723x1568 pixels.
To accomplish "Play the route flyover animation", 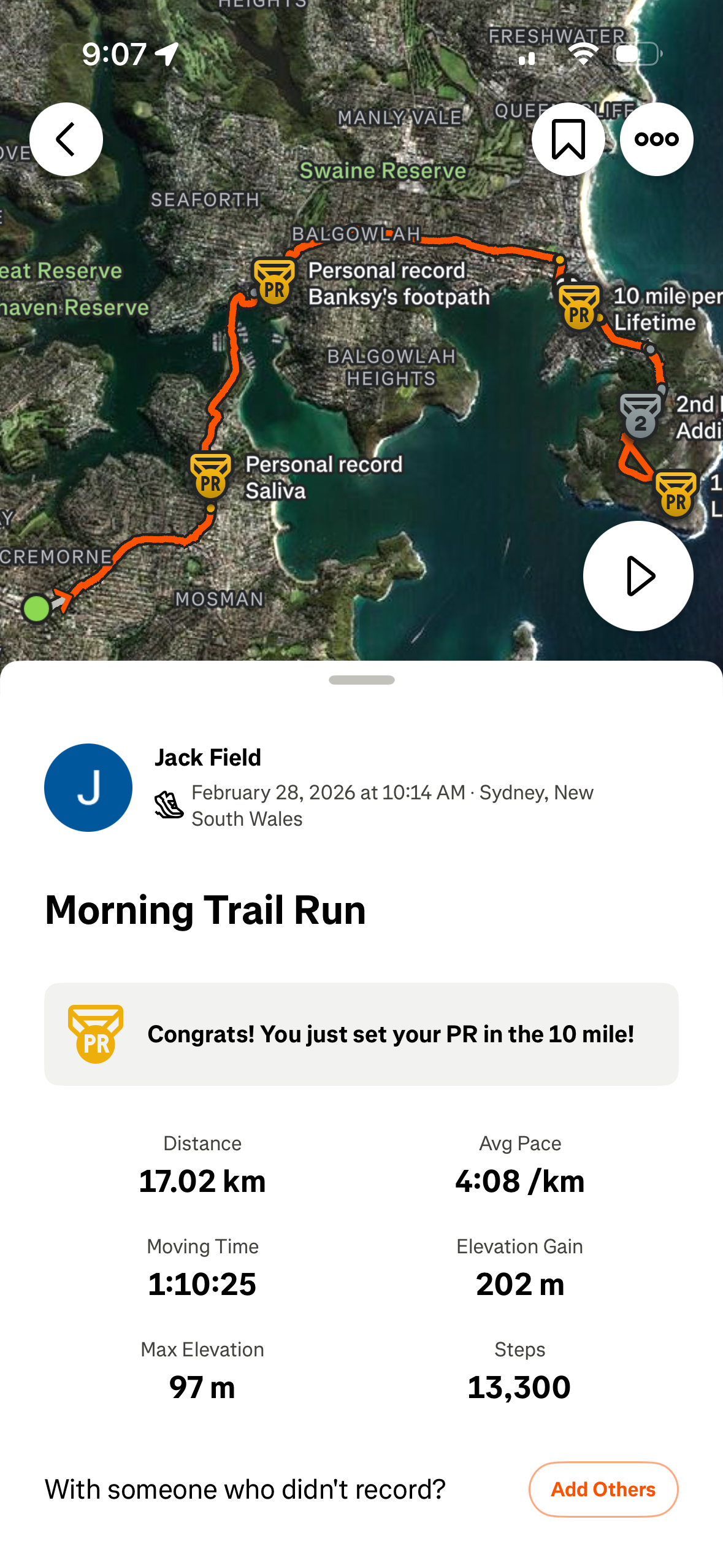I will [638, 575].
